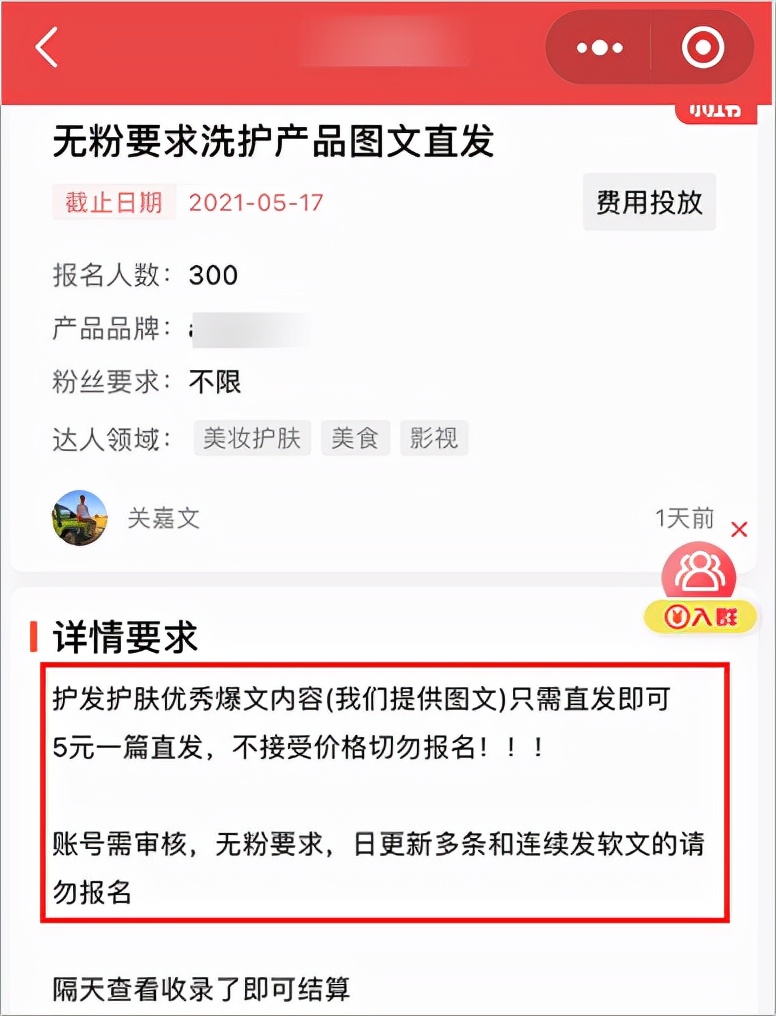Open the 入群 join group floating button

(699, 592)
